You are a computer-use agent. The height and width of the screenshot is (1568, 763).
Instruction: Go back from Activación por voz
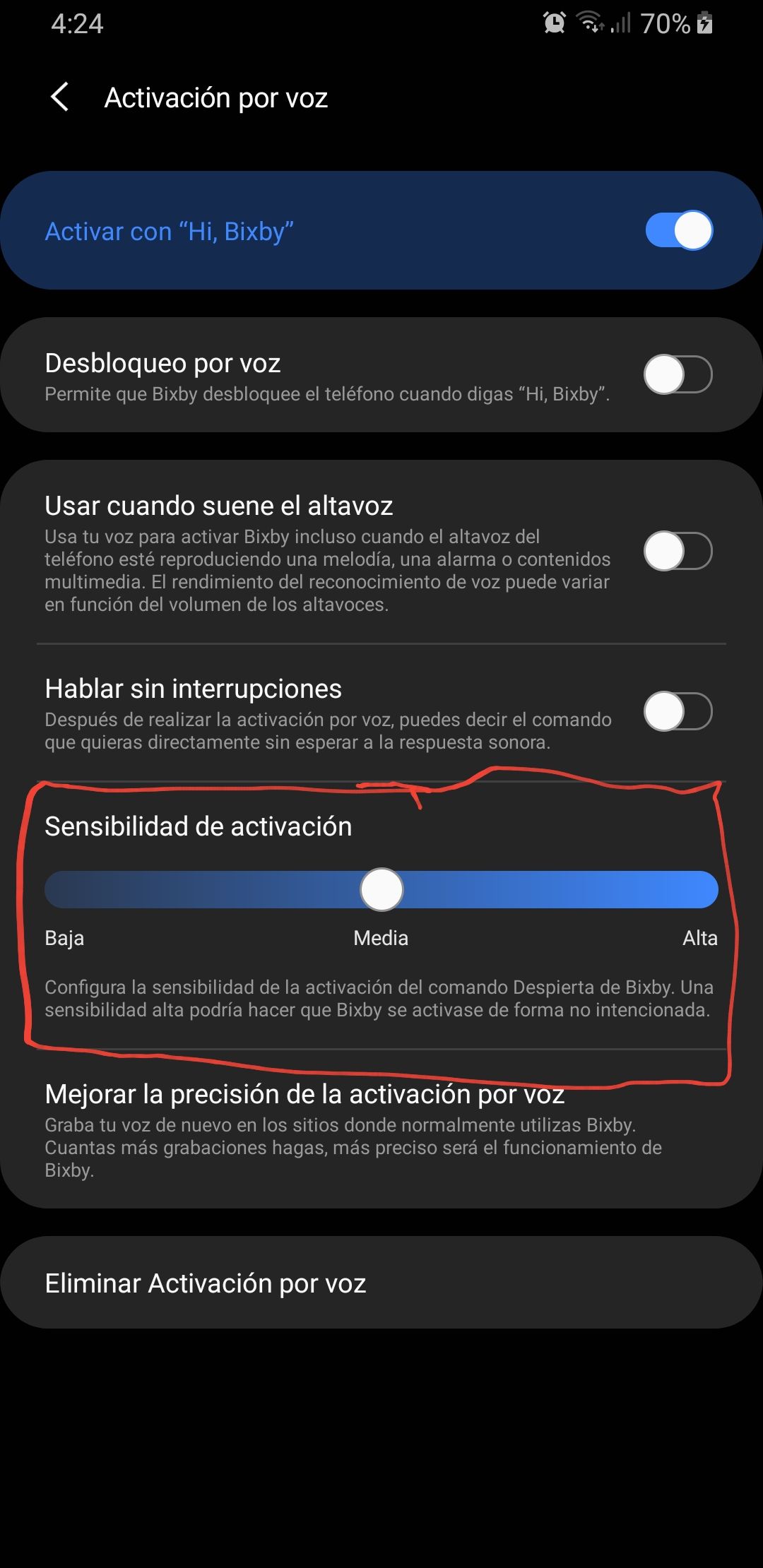[x=60, y=97]
